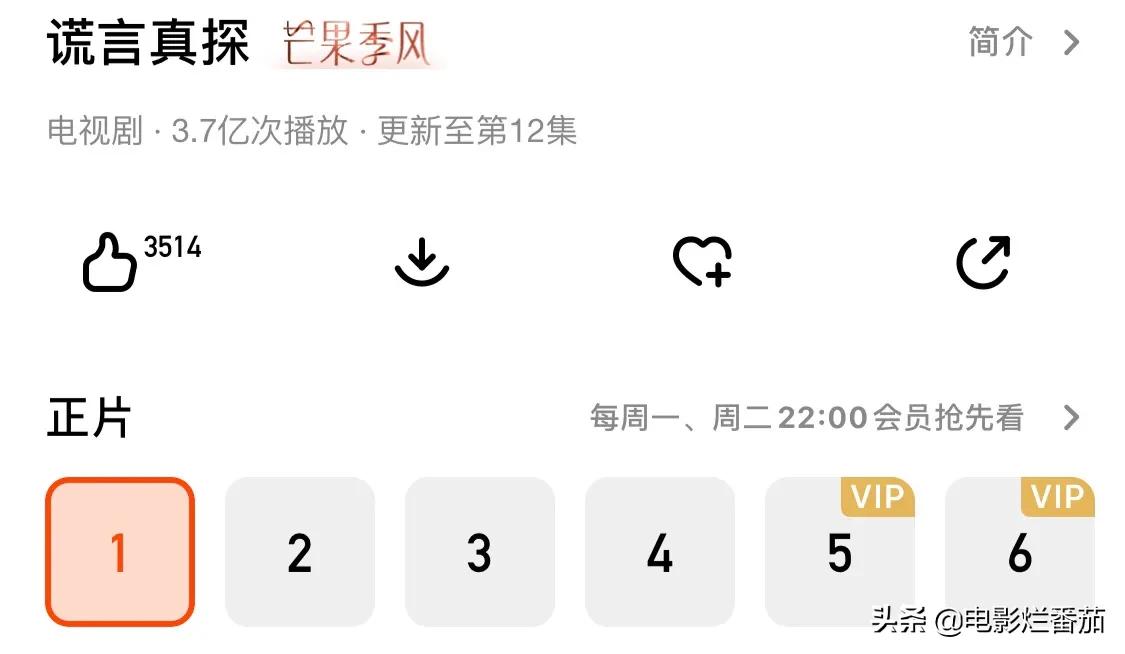
Task: Download episodes for offline viewing
Action: click(421, 262)
